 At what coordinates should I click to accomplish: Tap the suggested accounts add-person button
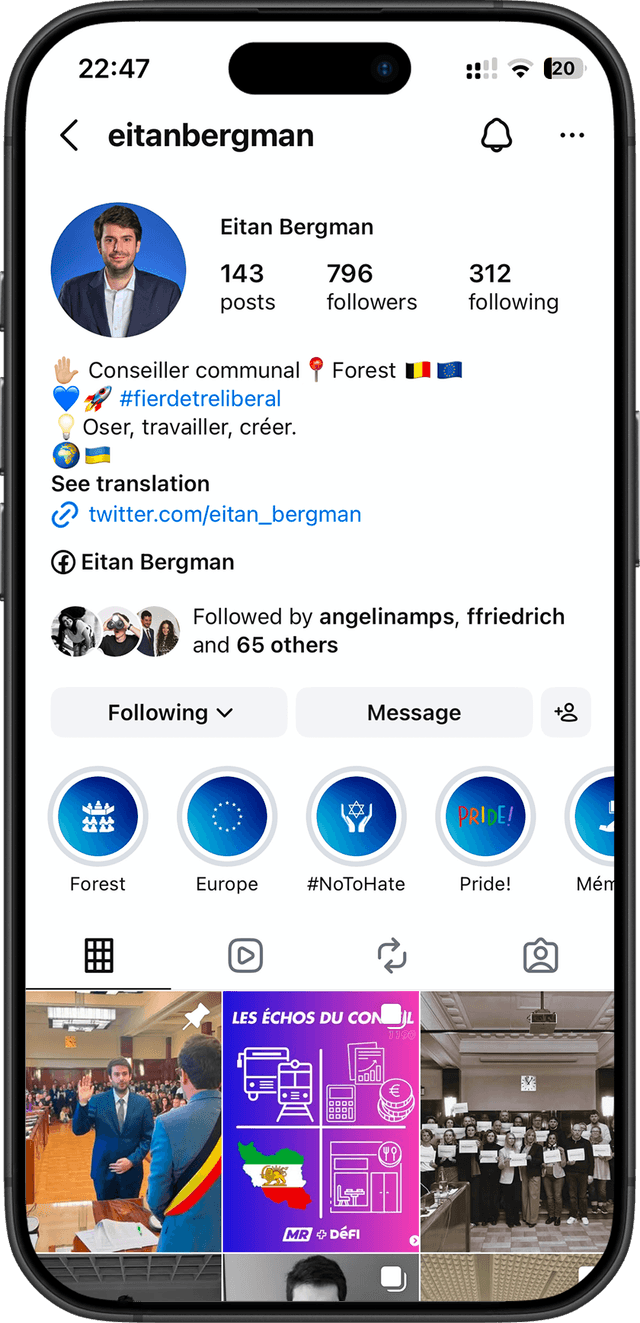(566, 713)
